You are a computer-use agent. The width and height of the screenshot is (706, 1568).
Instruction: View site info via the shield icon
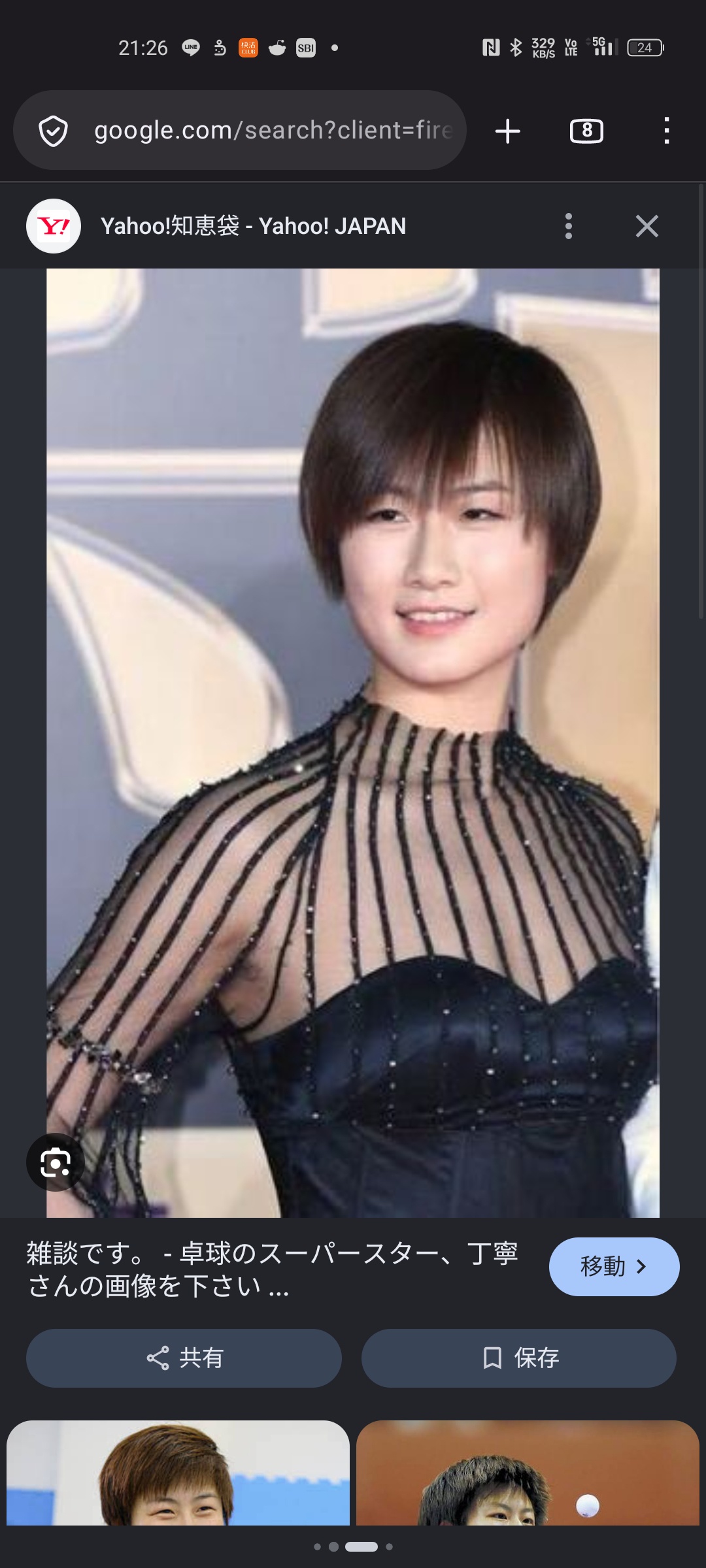(x=53, y=131)
